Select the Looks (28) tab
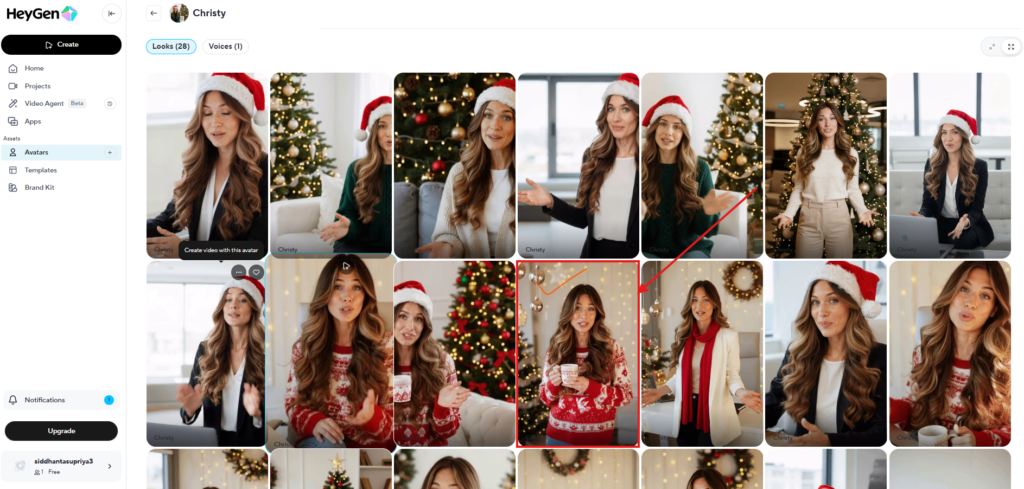Image resolution: width=1024 pixels, height=489 pixels. coord(171,46)
